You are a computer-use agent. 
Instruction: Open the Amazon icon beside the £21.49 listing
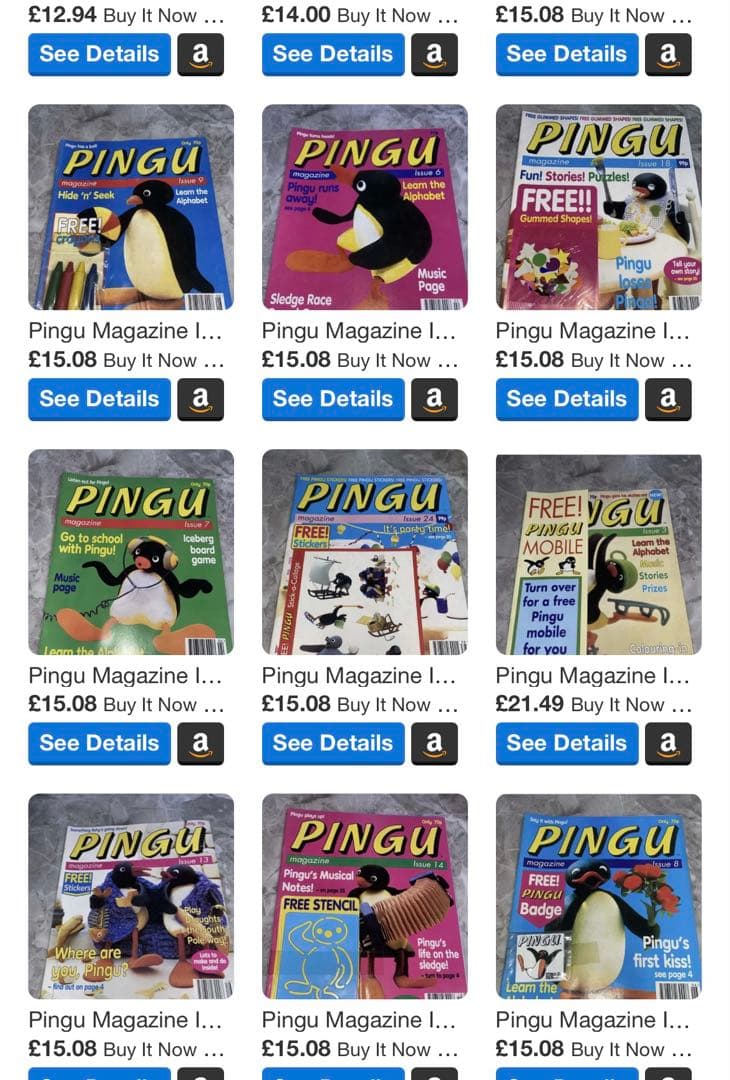point(670,743)
